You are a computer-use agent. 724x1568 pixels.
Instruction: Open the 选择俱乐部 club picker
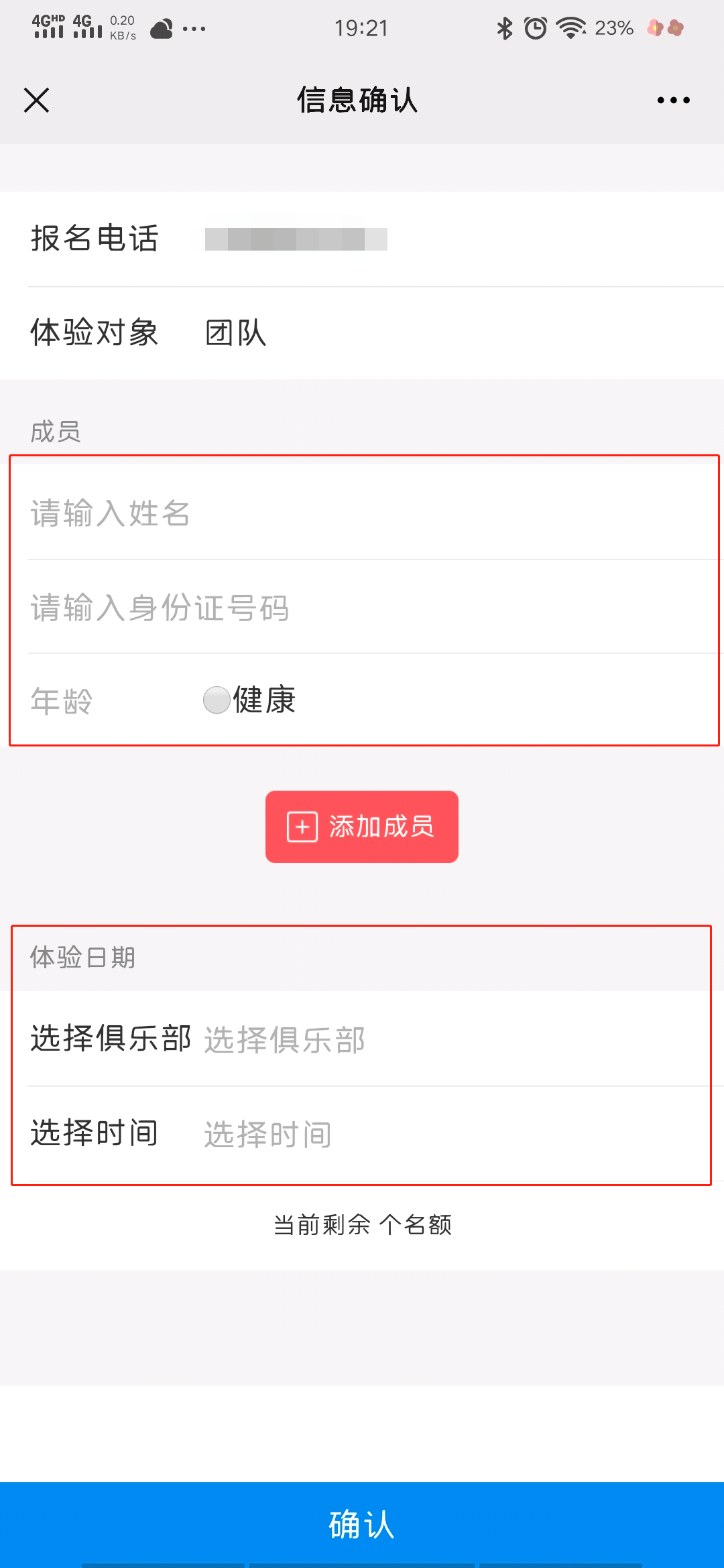click(402, 1039)
